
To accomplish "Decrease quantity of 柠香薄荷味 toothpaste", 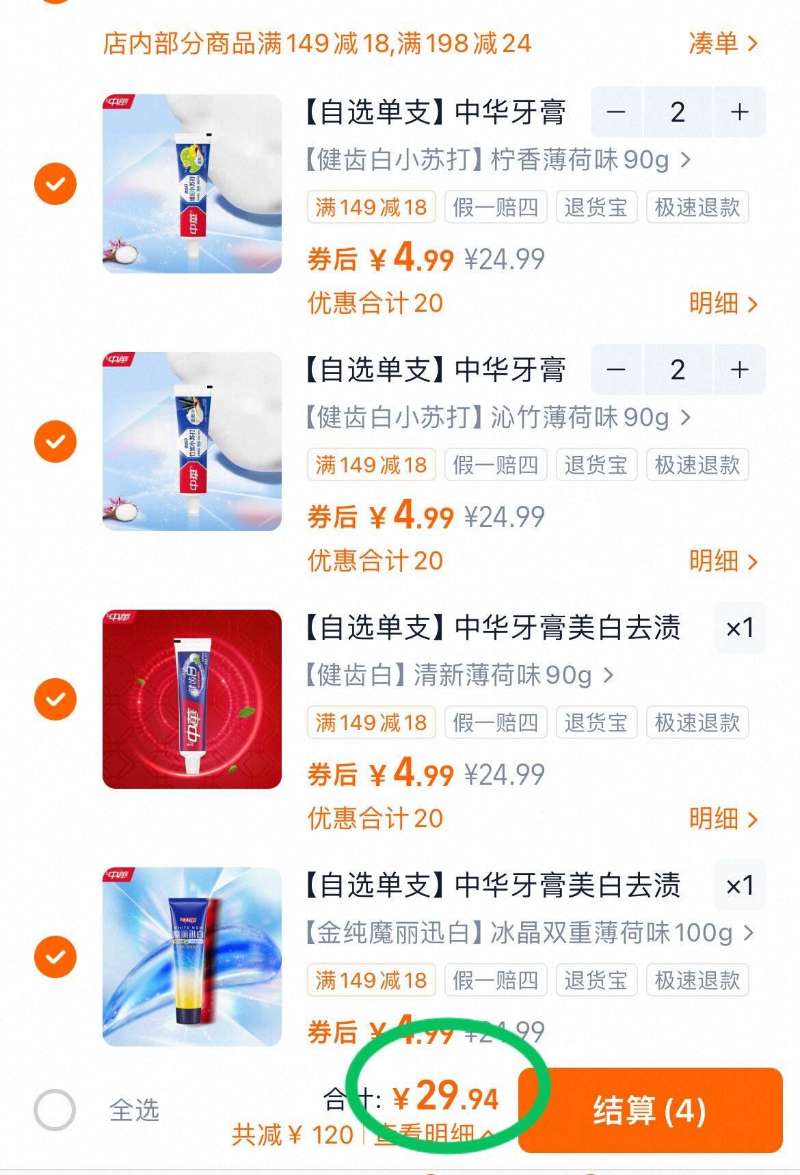I will (x=616, y=112).
